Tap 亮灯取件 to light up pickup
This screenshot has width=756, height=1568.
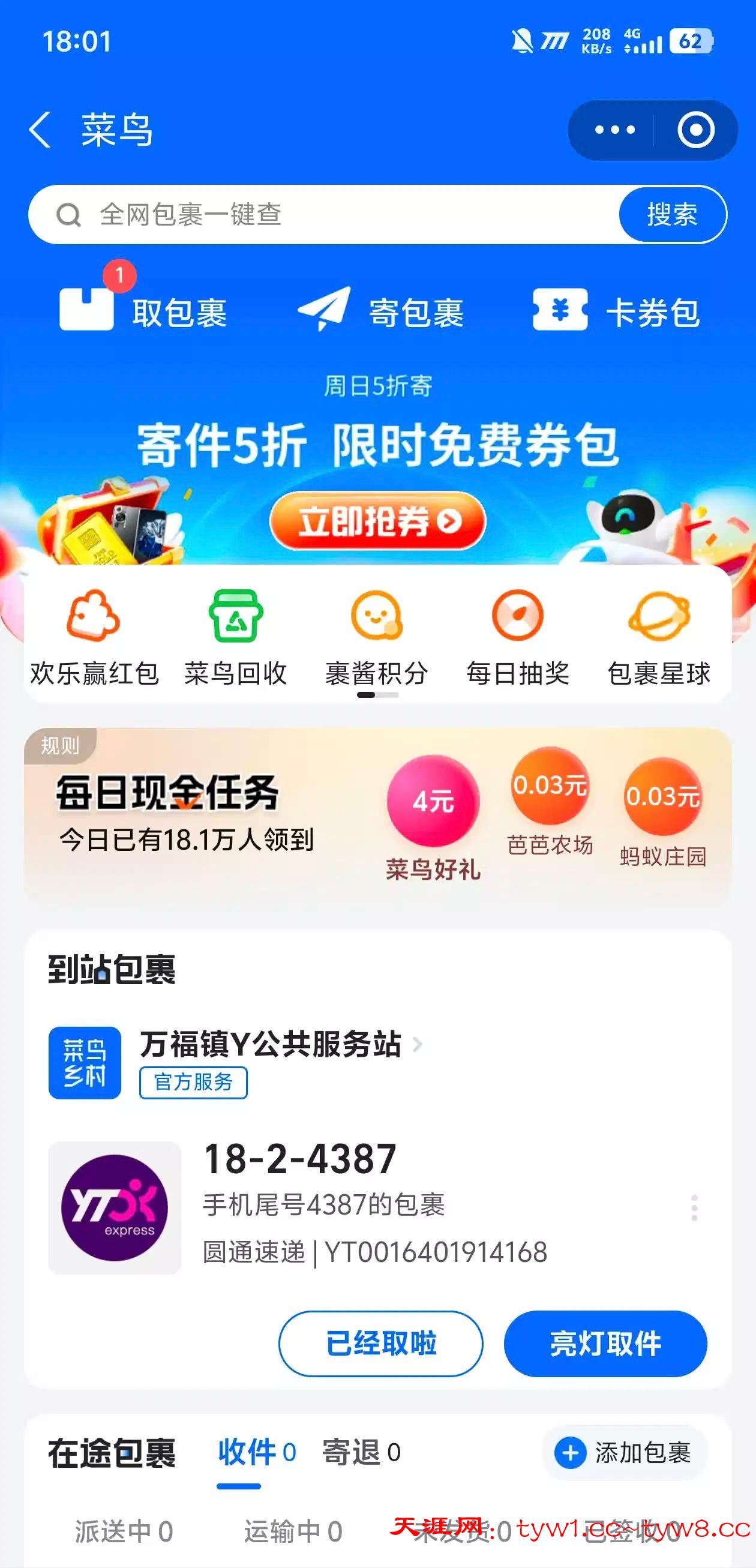point(605,1344)
